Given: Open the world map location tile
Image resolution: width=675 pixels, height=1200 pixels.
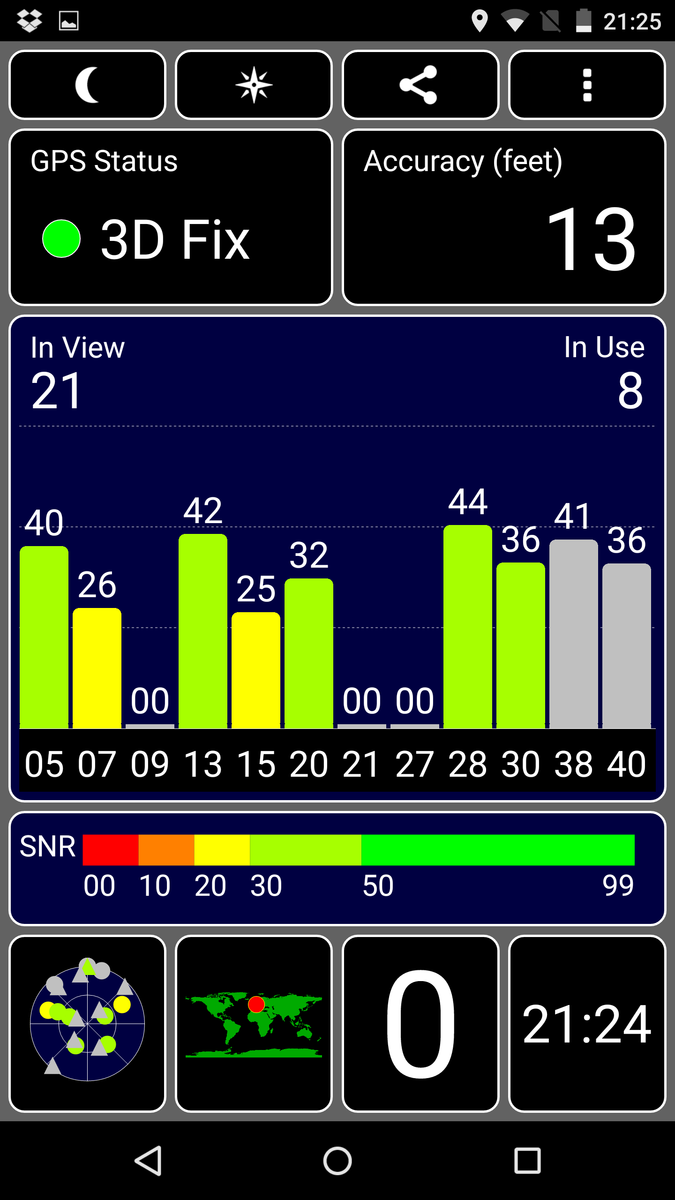Looking at the screenshot, I should click(x=254, y=1024).
